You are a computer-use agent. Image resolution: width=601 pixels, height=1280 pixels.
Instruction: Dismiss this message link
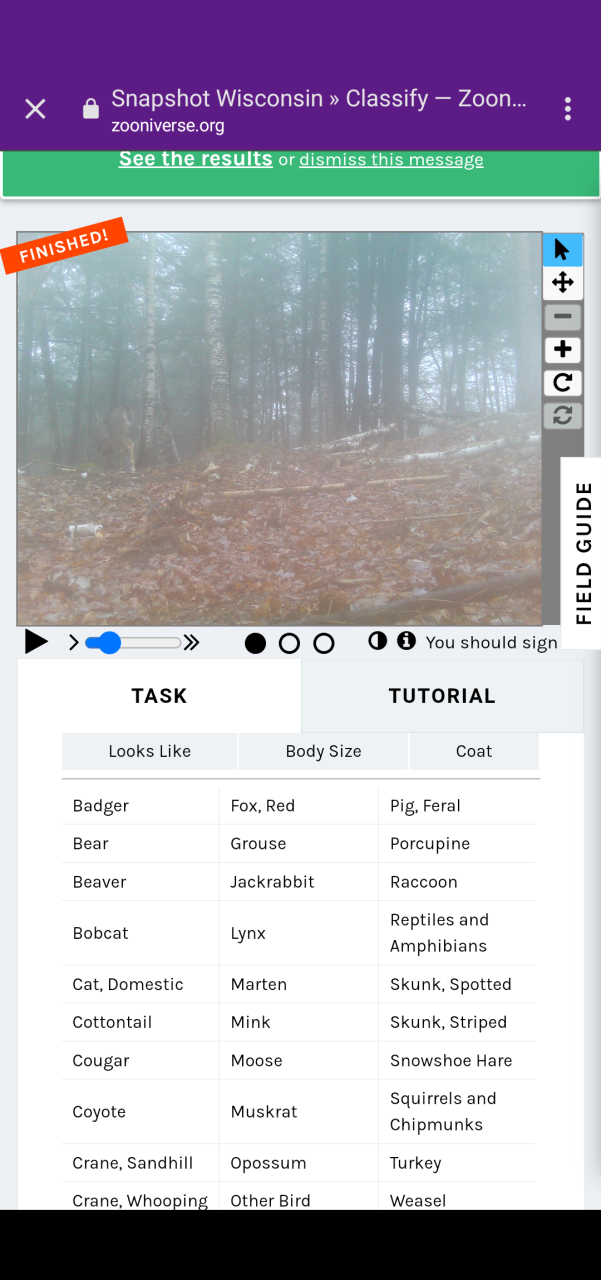[x=391, y=160]
